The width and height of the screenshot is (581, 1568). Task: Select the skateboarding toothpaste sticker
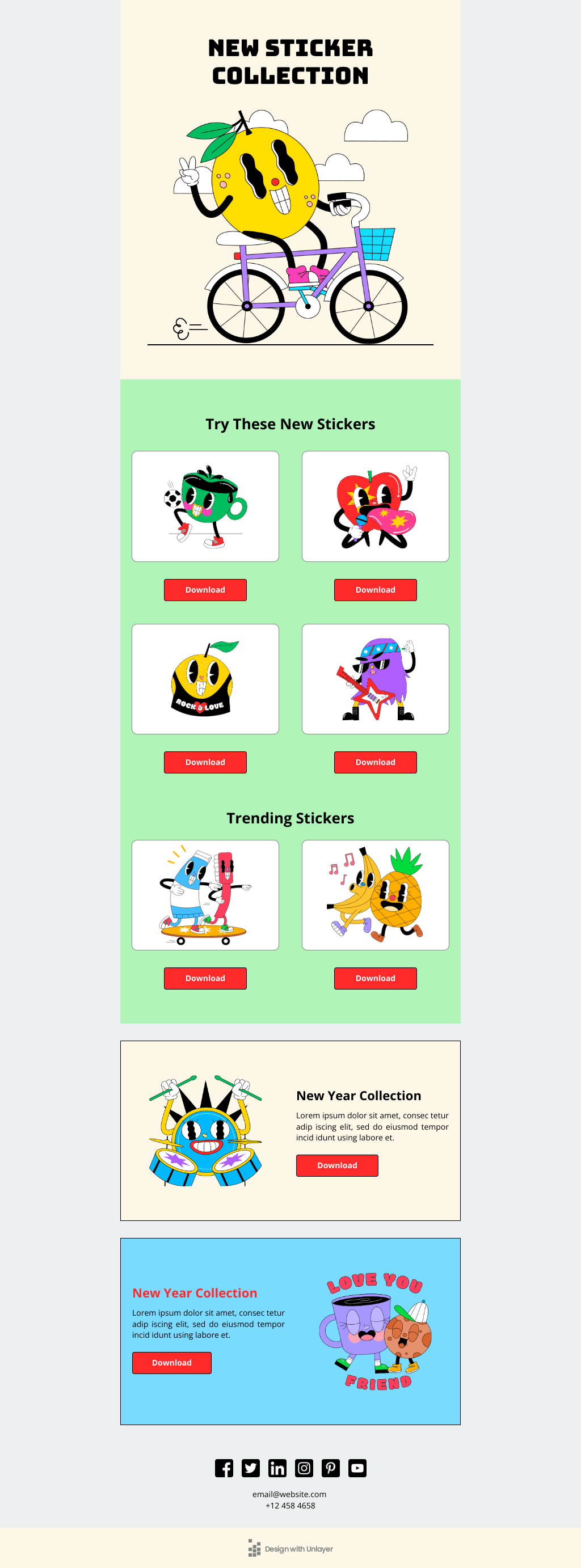(x=205, y=894)
